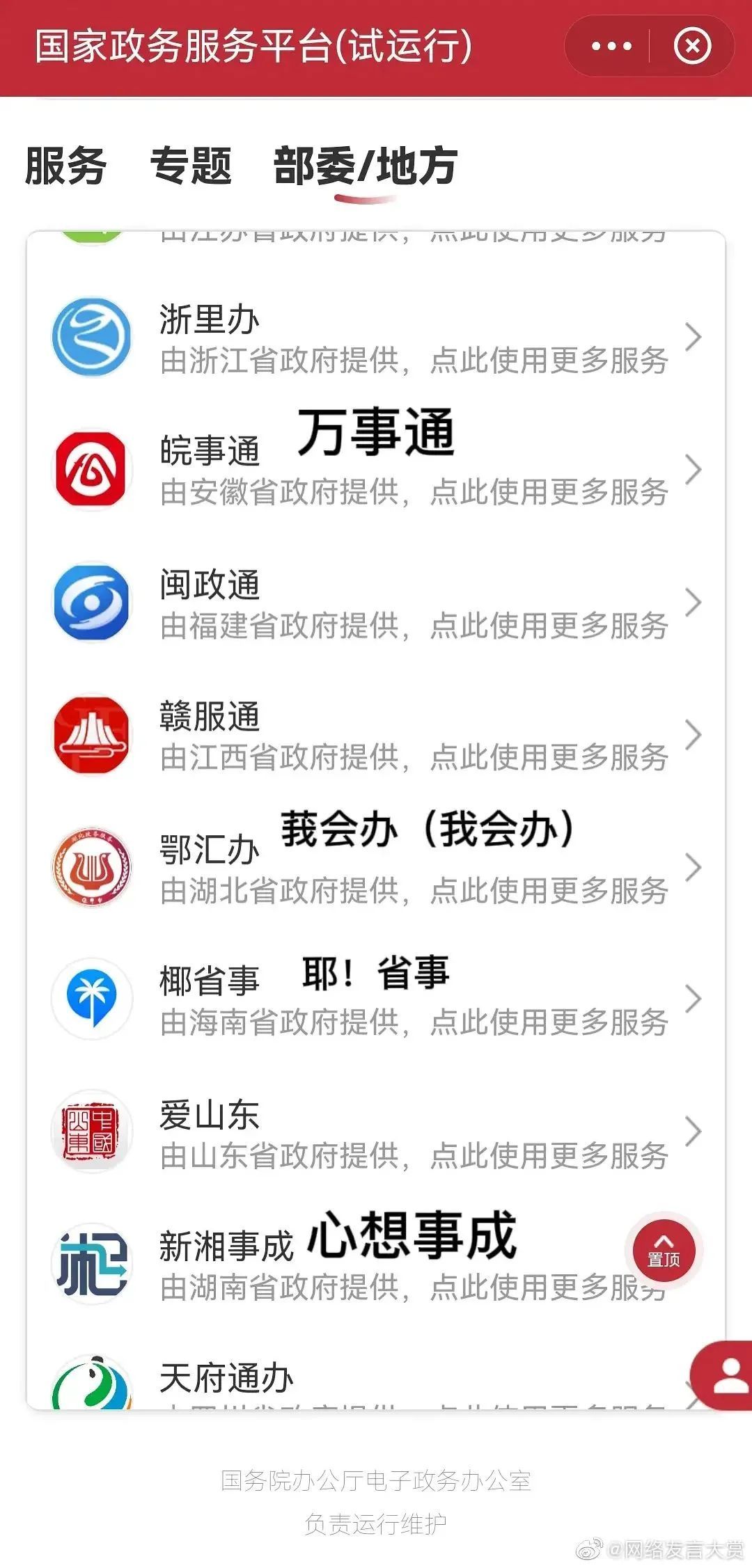This screenshot has height=1568, width=752.
Task: Select the 部委/地方 tab
Action: coord(366,166)
